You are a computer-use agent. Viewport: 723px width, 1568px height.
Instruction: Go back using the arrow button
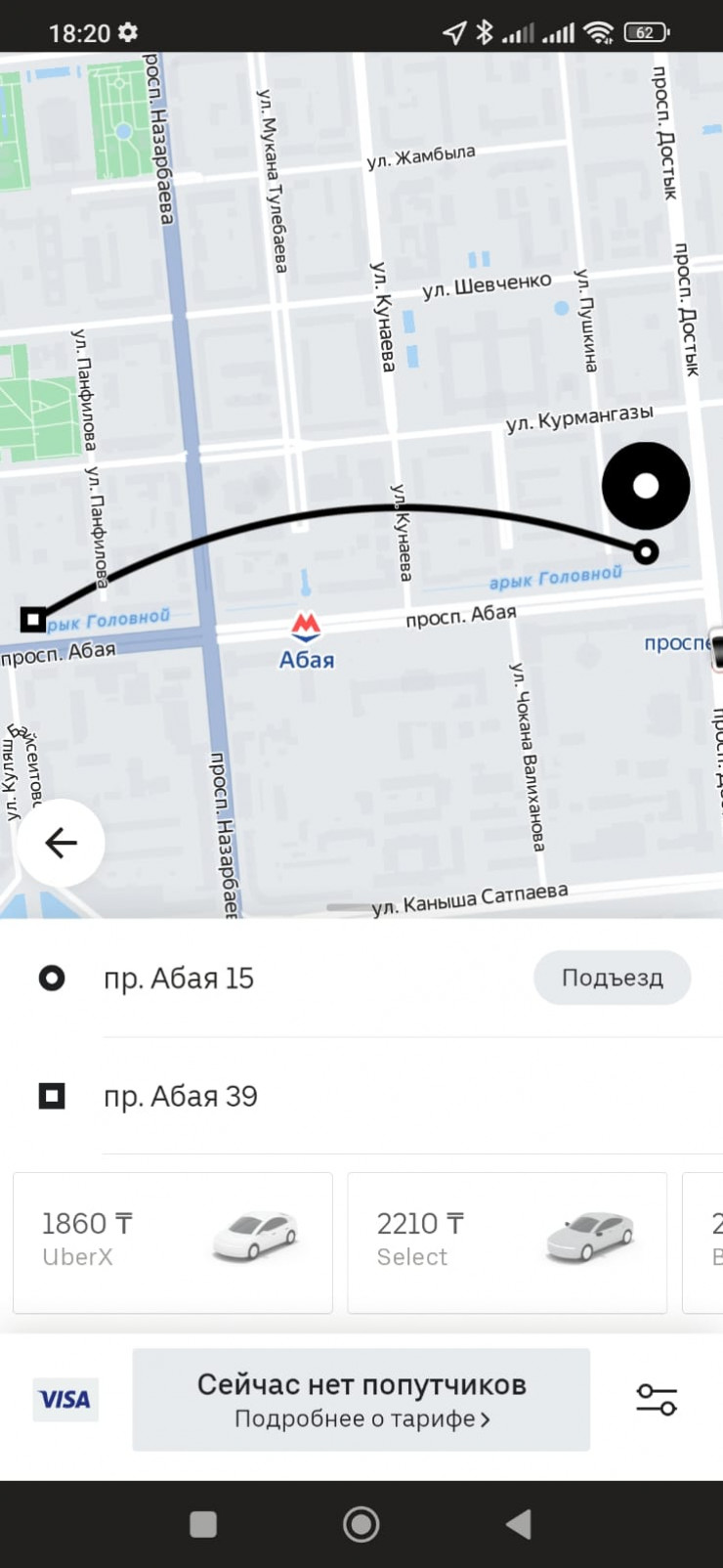coord(61,843)
